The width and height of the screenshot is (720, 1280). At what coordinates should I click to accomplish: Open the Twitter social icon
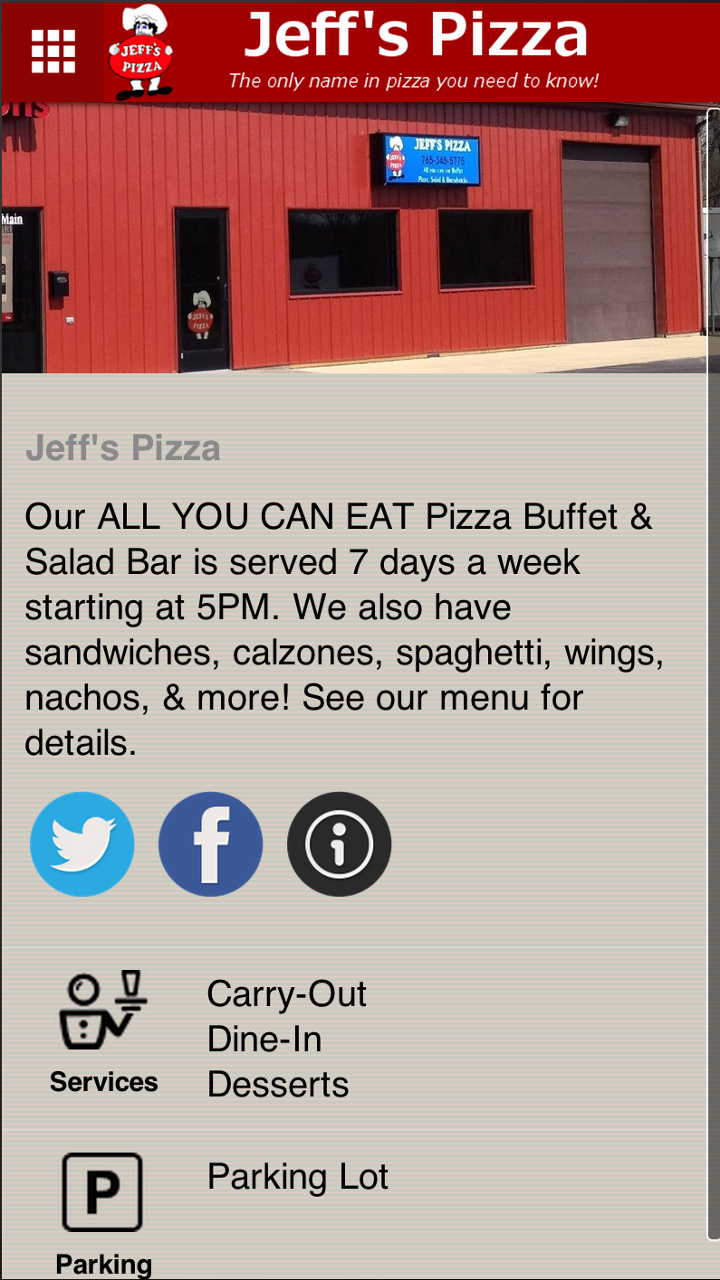click(82, 843)
